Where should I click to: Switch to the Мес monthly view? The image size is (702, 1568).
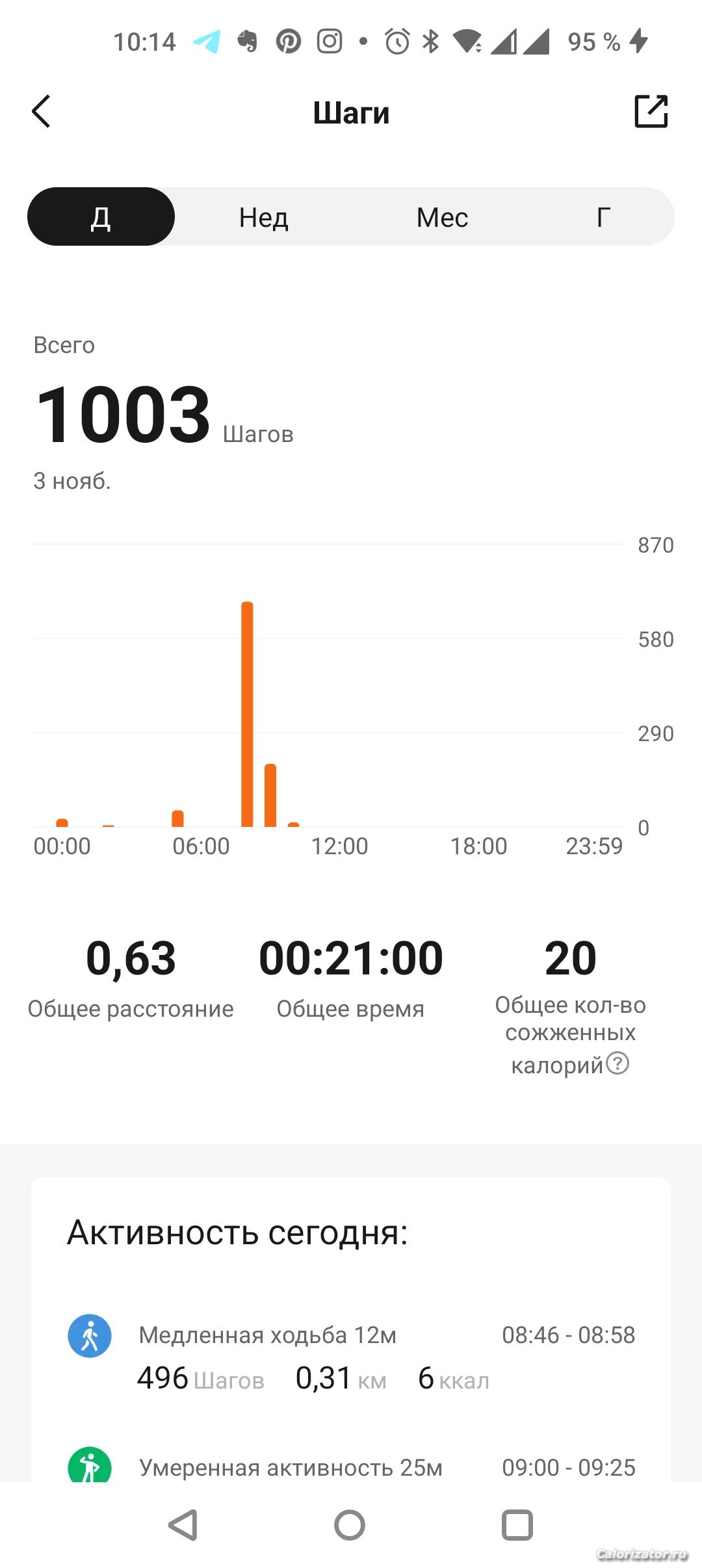point(442,217)
